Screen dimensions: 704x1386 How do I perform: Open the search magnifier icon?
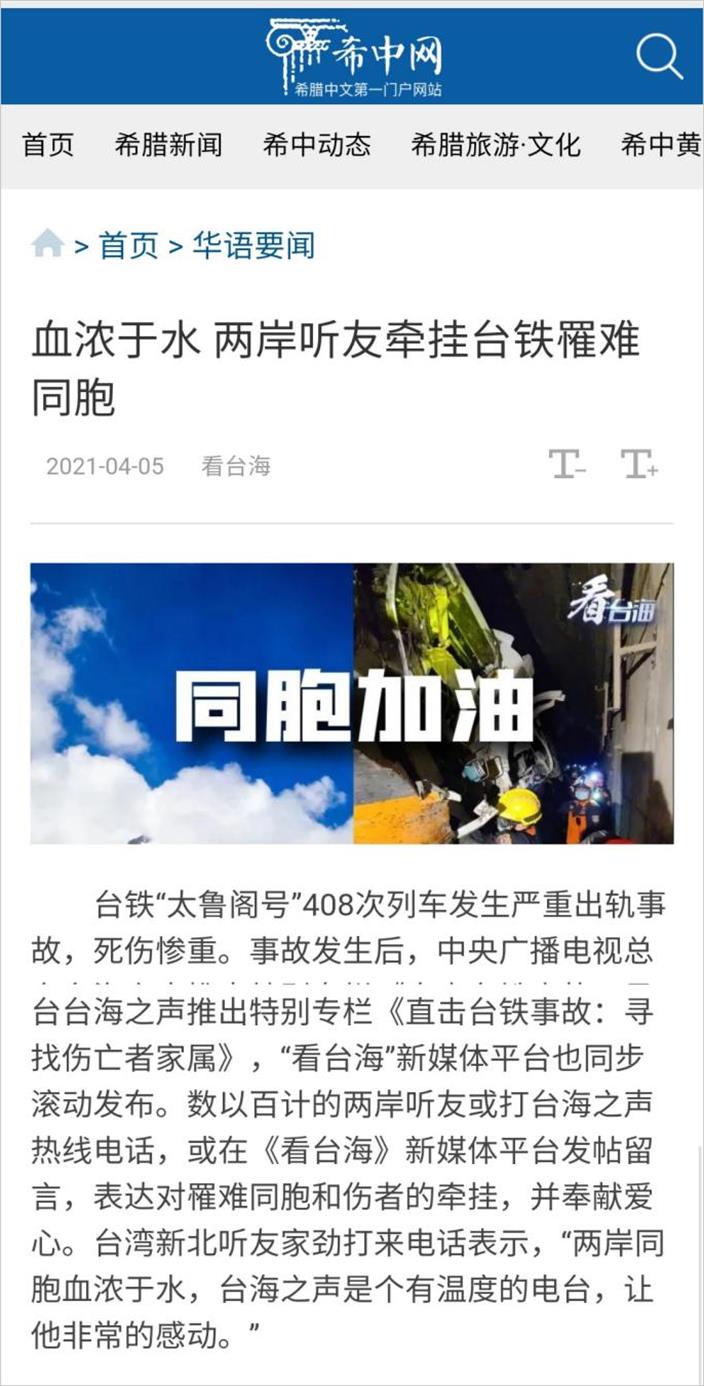click(x=659, y=56)
